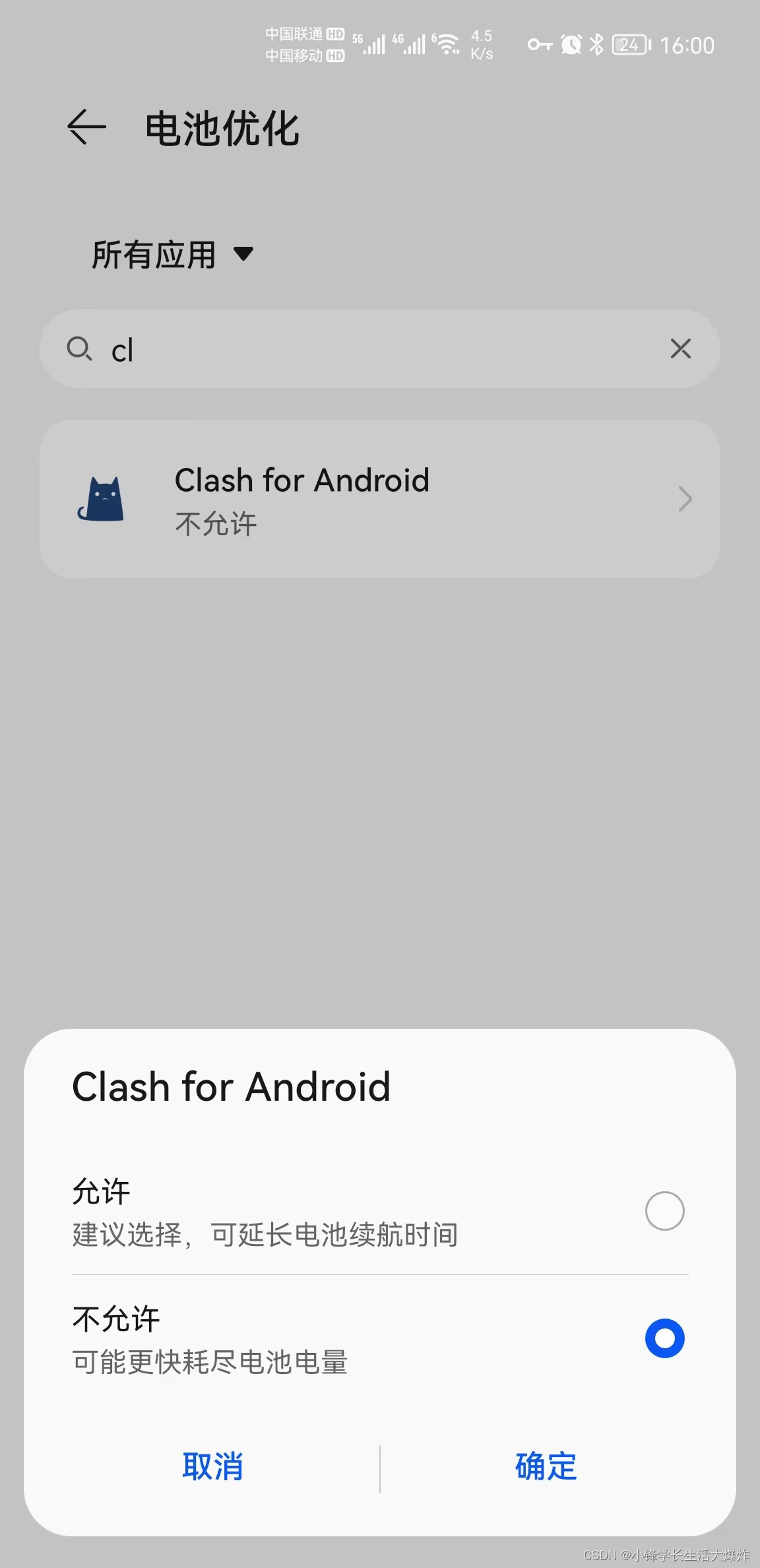The width and height of the screenshot is (760, 1568).
Task: Select the 不允许 radio option
Action: point(664,1338)
